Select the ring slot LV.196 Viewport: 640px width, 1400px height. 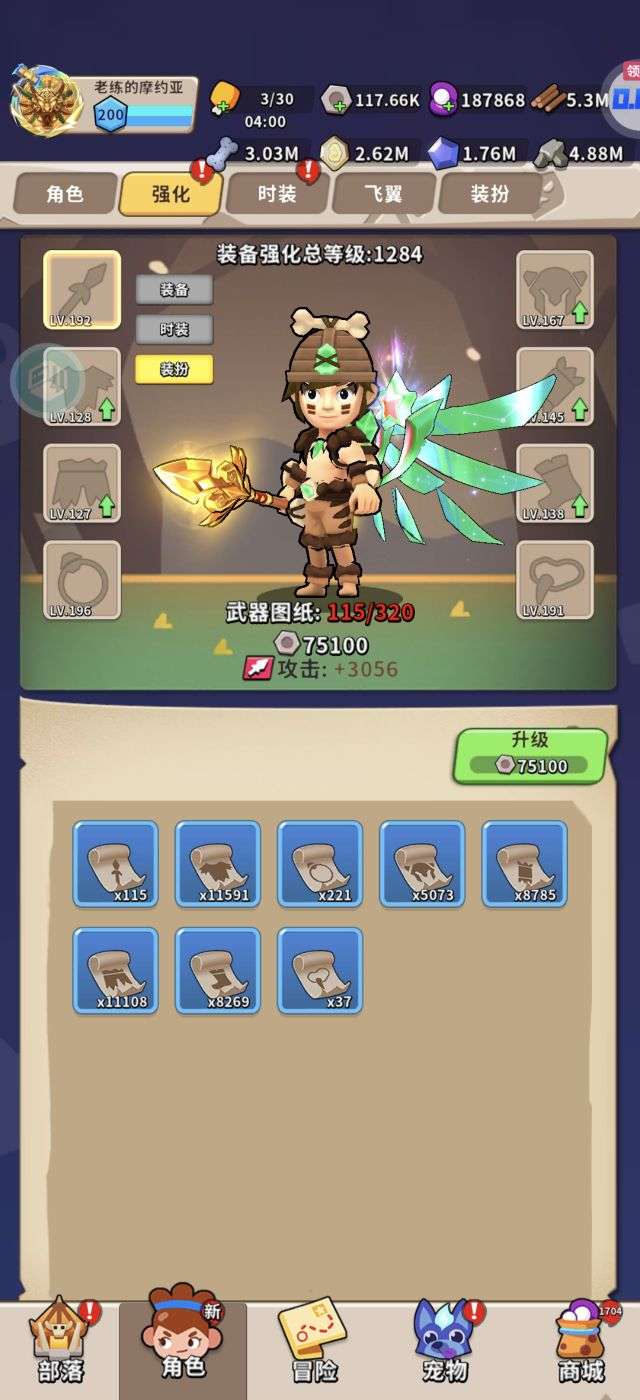point(82,580)
